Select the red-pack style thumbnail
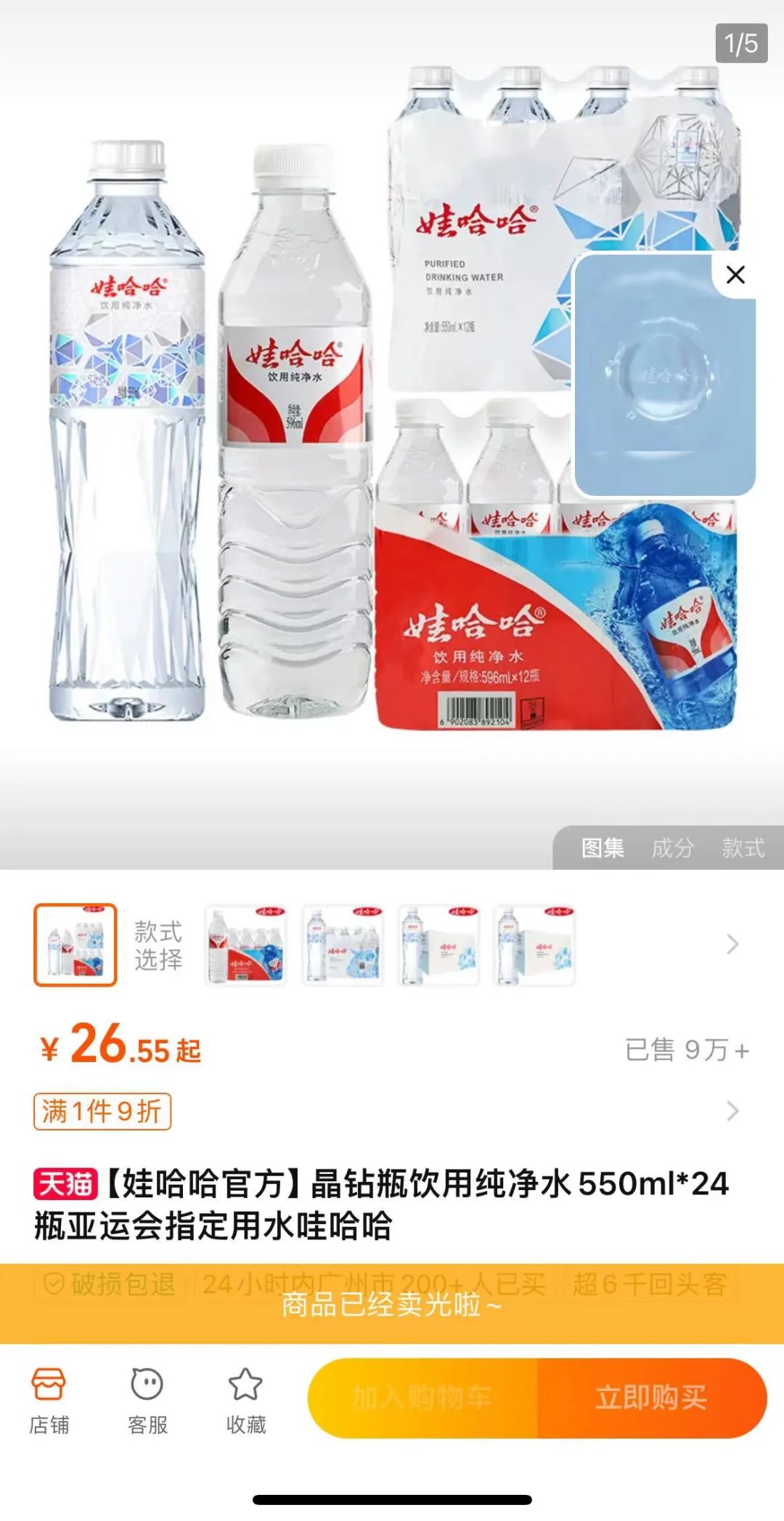The image size is (784, 1521). [245, 945]
